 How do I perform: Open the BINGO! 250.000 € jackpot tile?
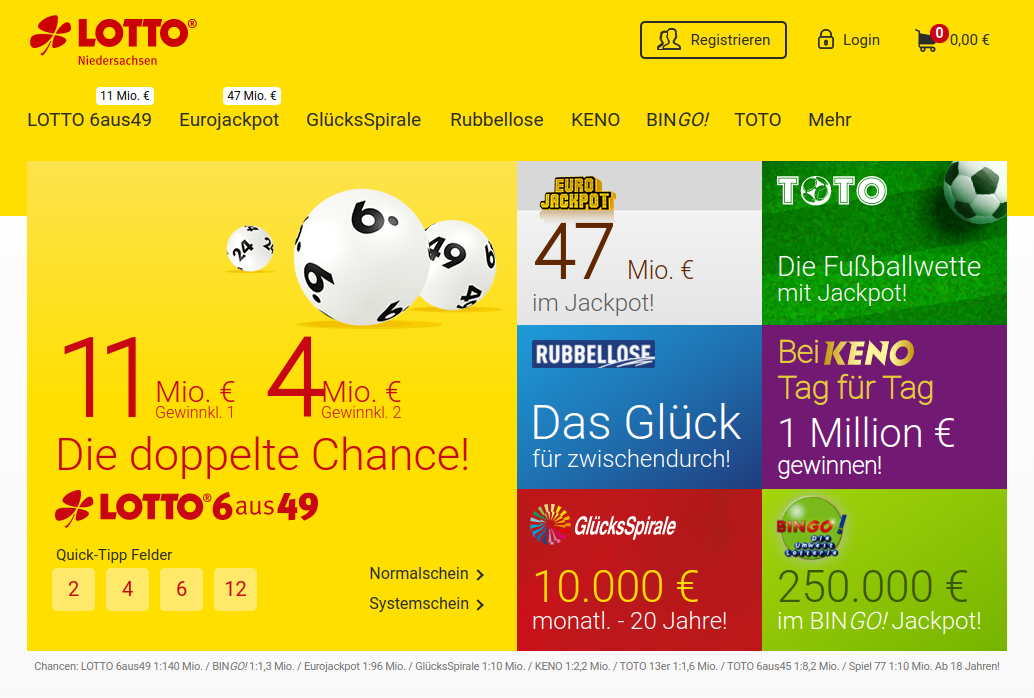(884, 570)
